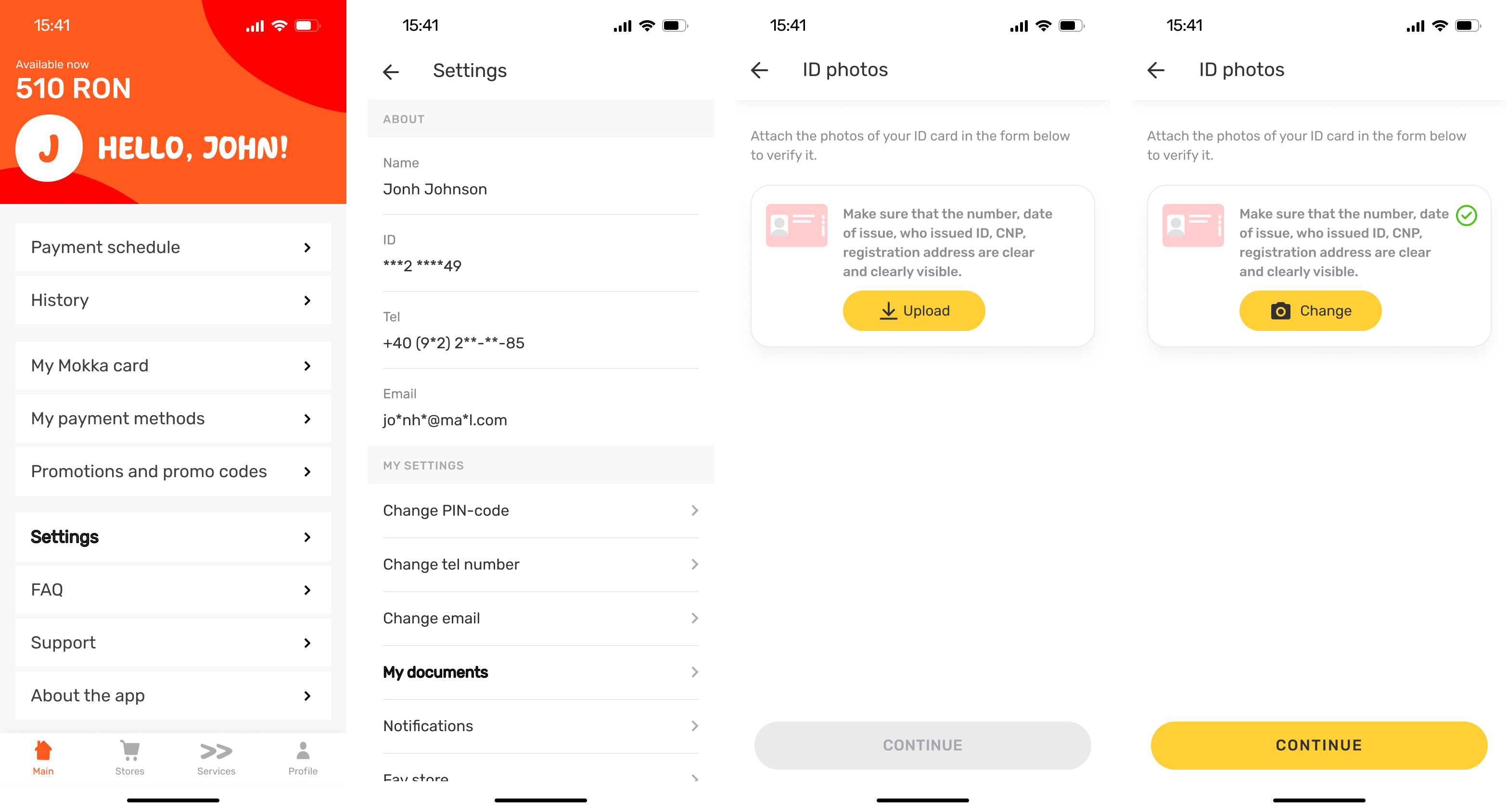Open Support
This screenshot has height=812, width=1507.
[173, 642]
